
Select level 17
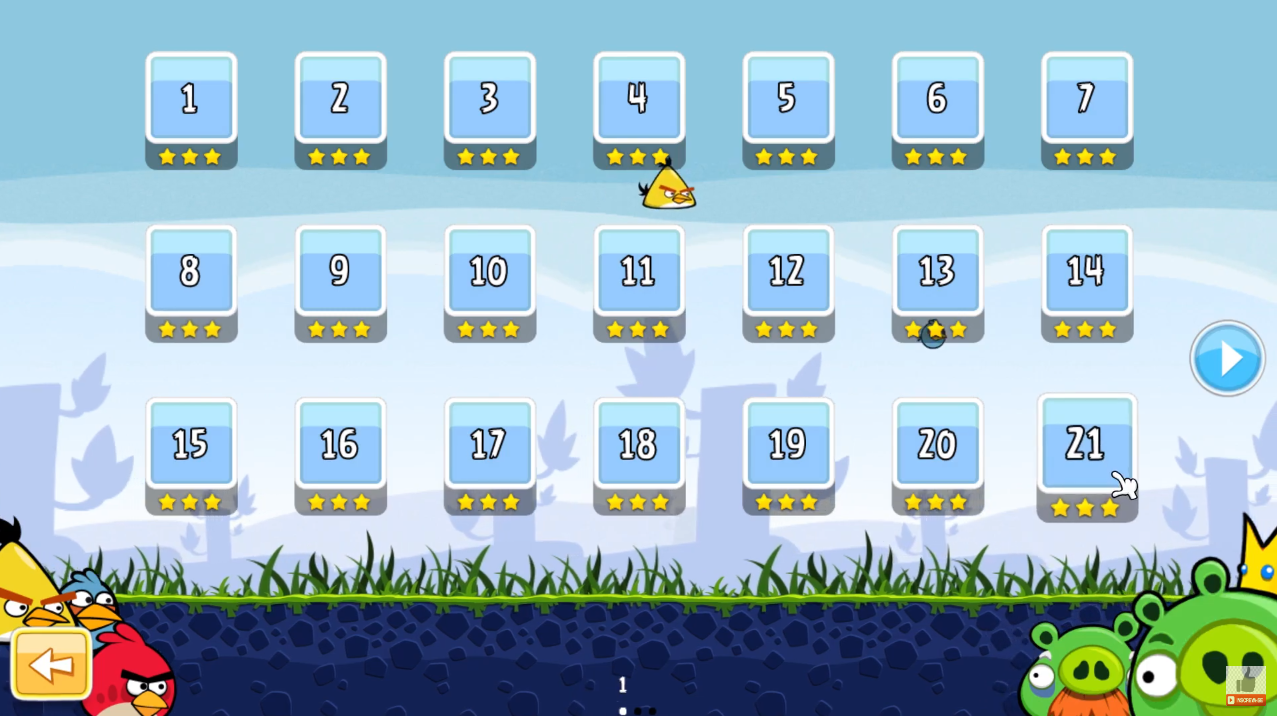click(x=489, y=445)
